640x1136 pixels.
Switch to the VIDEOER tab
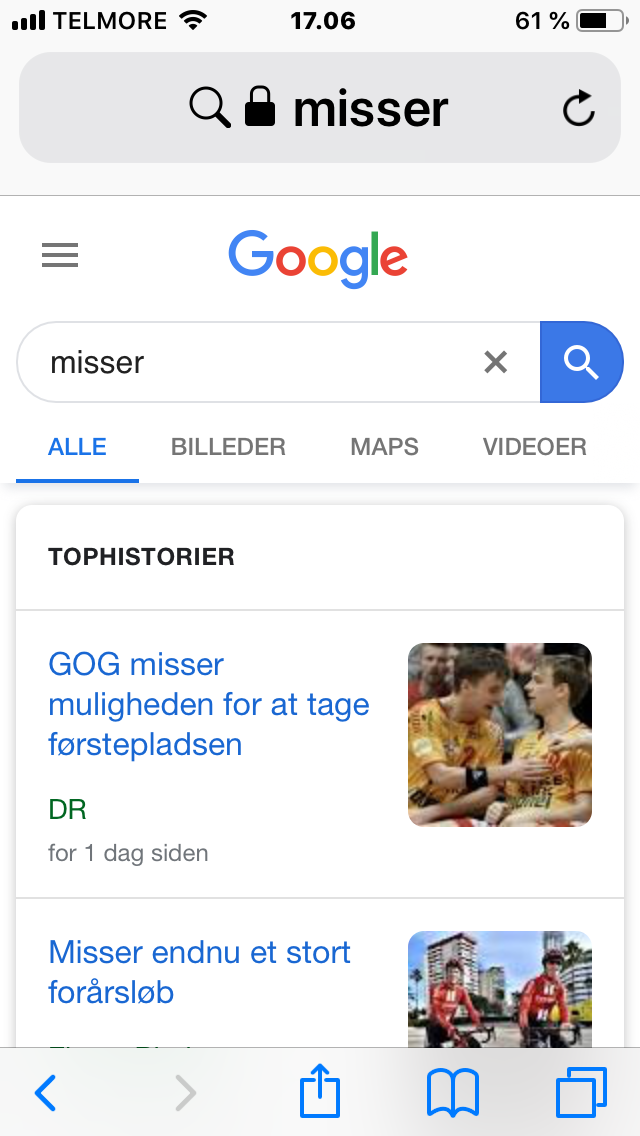(534, 447)
